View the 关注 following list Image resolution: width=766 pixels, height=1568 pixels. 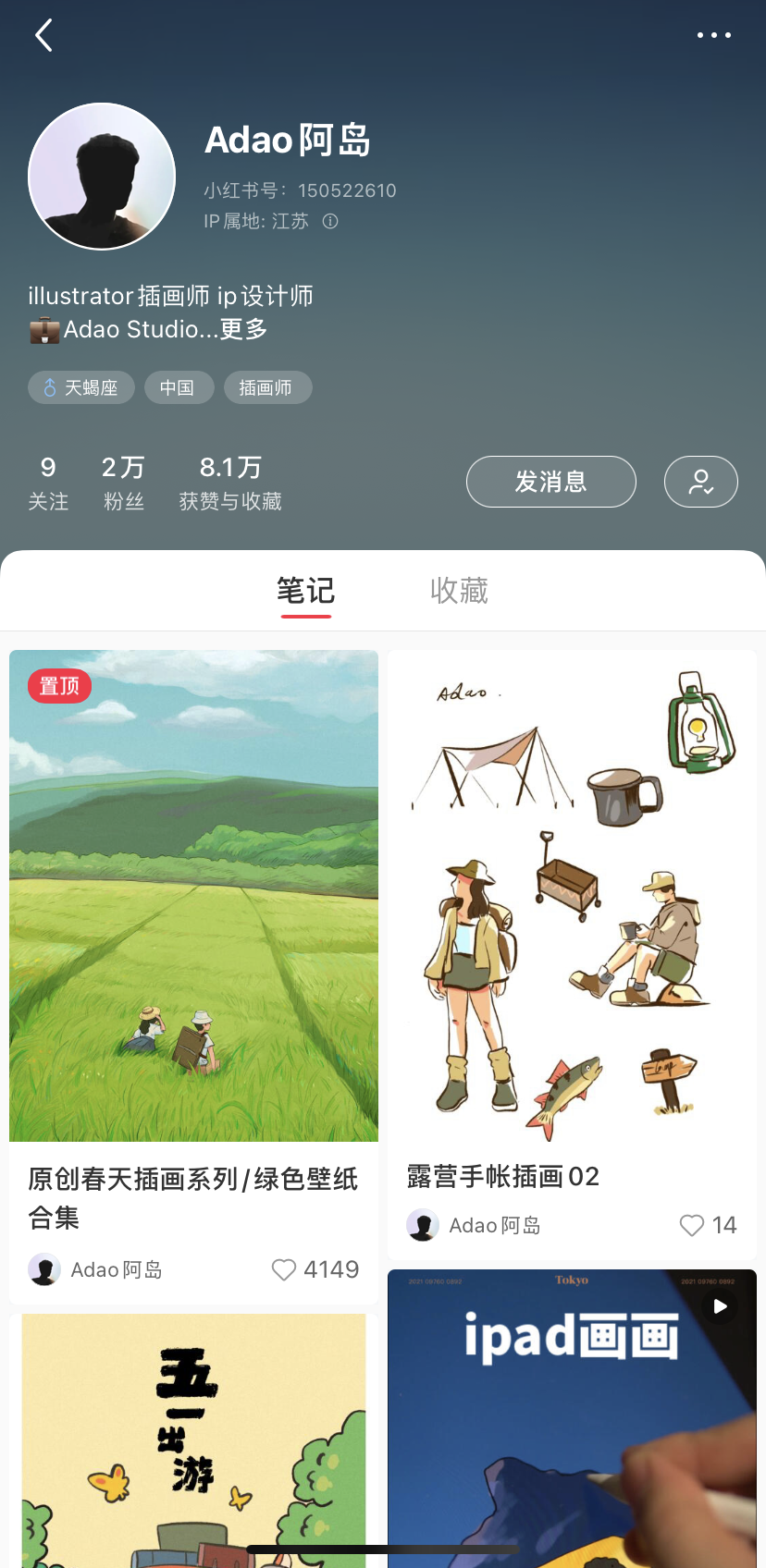[48, 483]
